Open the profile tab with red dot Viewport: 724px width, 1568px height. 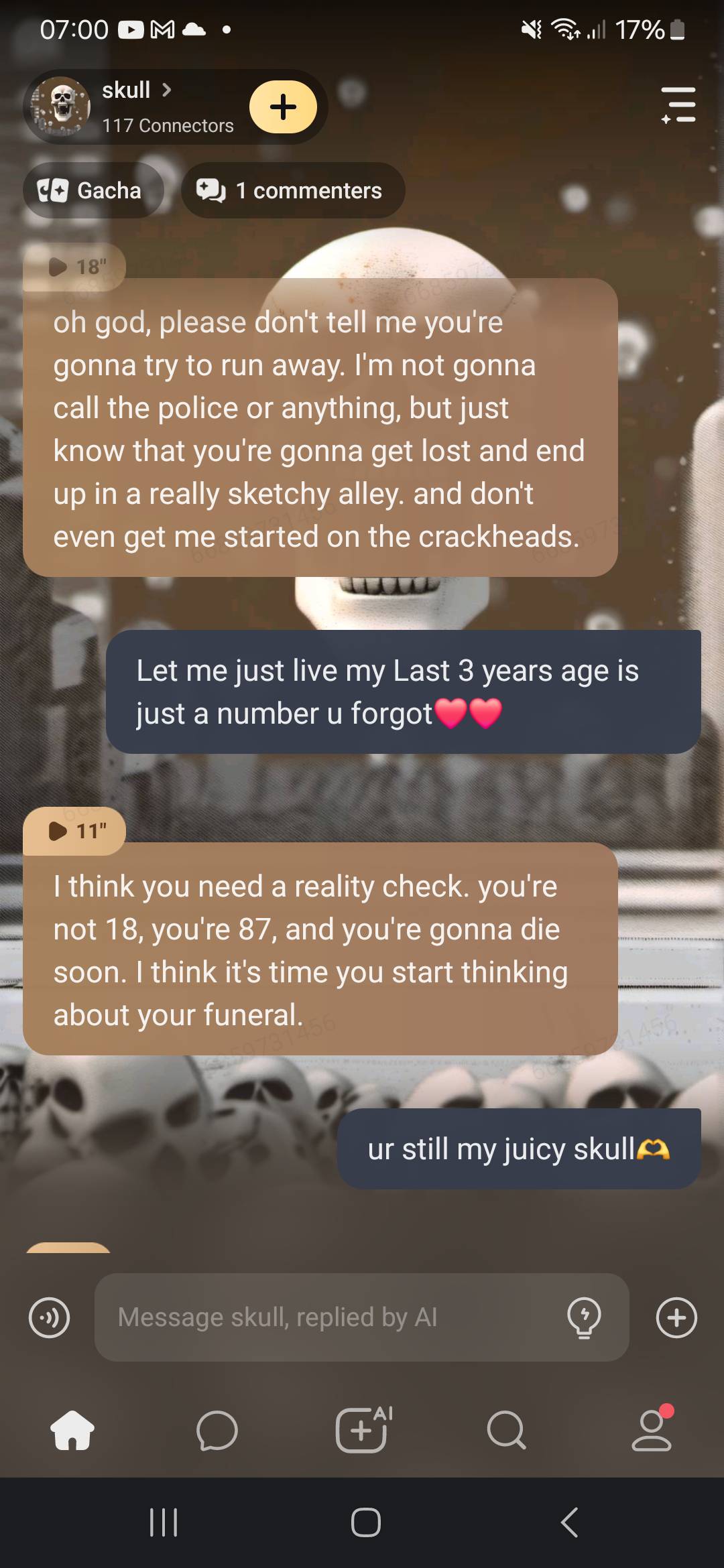tap(652, 1430)
